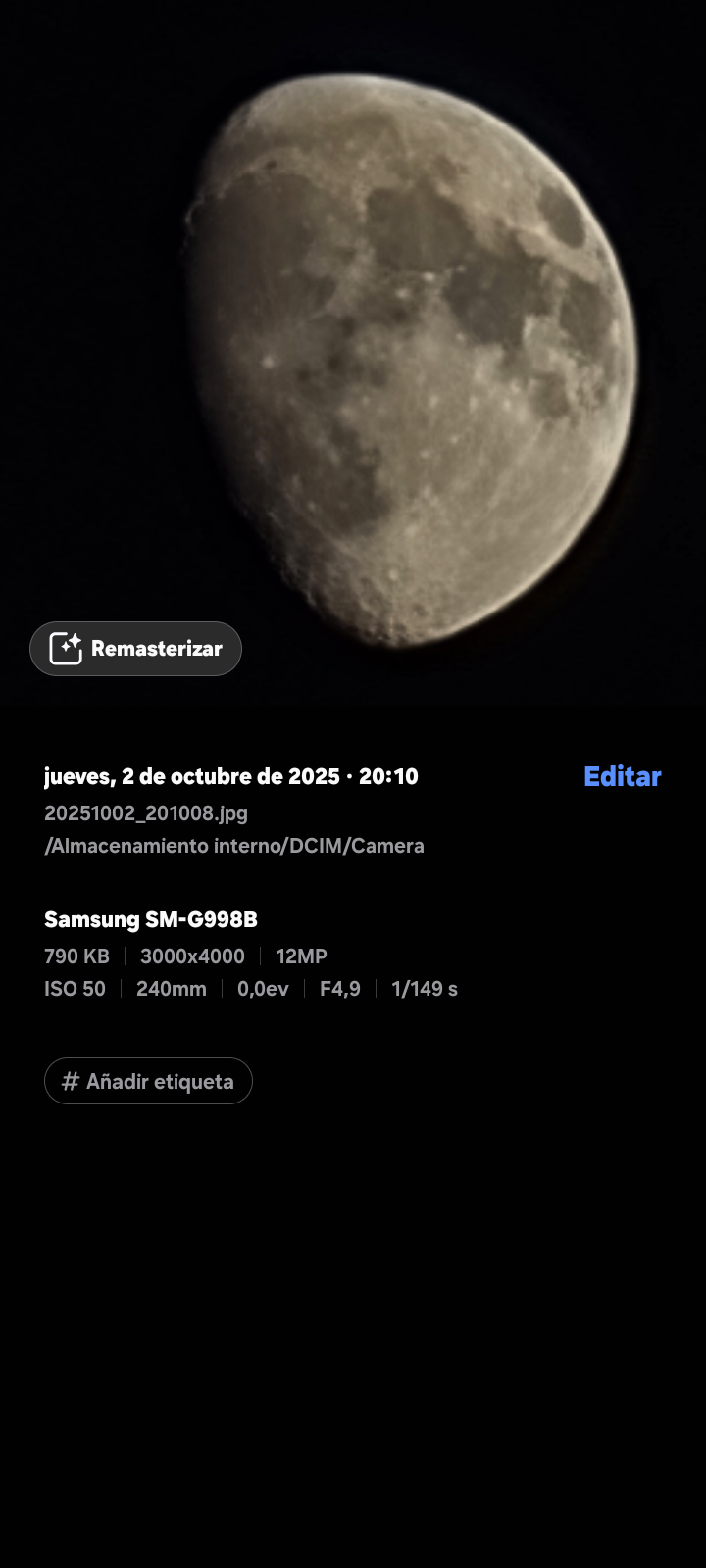The width and height of the screenshot is (706, 1568).
Task: Select the 790 KB file size value
Action: (x=76, y=956)
